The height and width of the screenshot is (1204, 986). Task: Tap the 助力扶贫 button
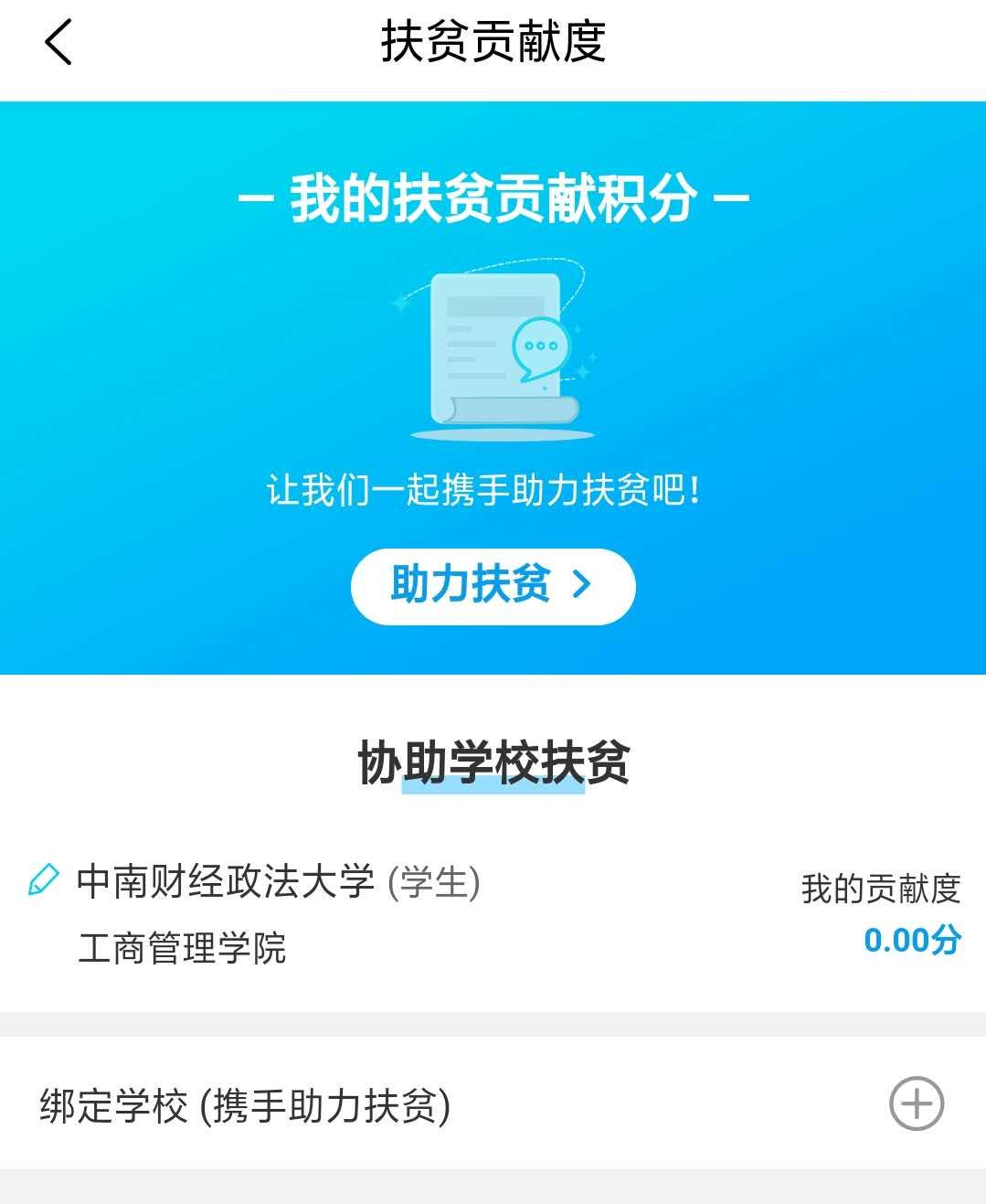(x=493, y=586)
